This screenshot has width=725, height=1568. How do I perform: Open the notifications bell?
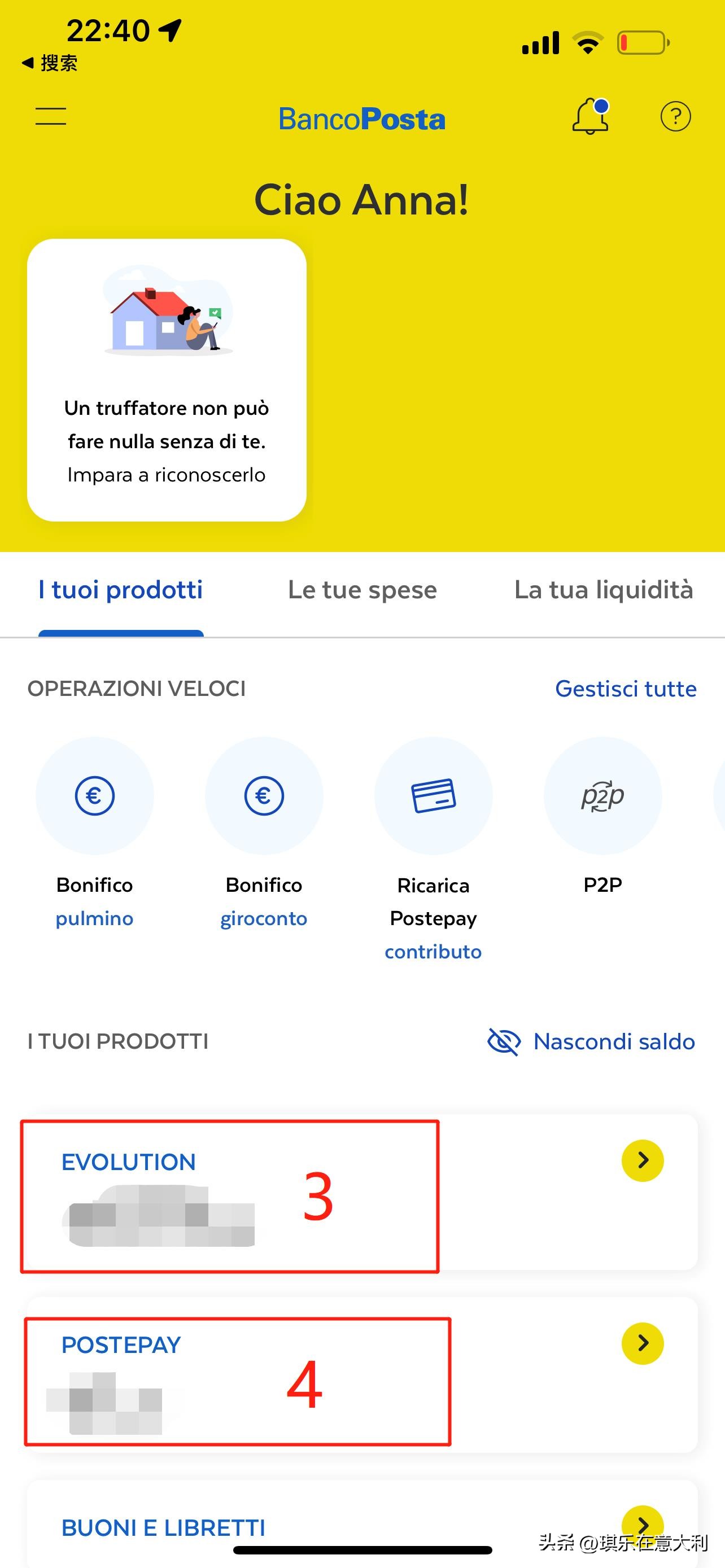[x=590, y=116]
